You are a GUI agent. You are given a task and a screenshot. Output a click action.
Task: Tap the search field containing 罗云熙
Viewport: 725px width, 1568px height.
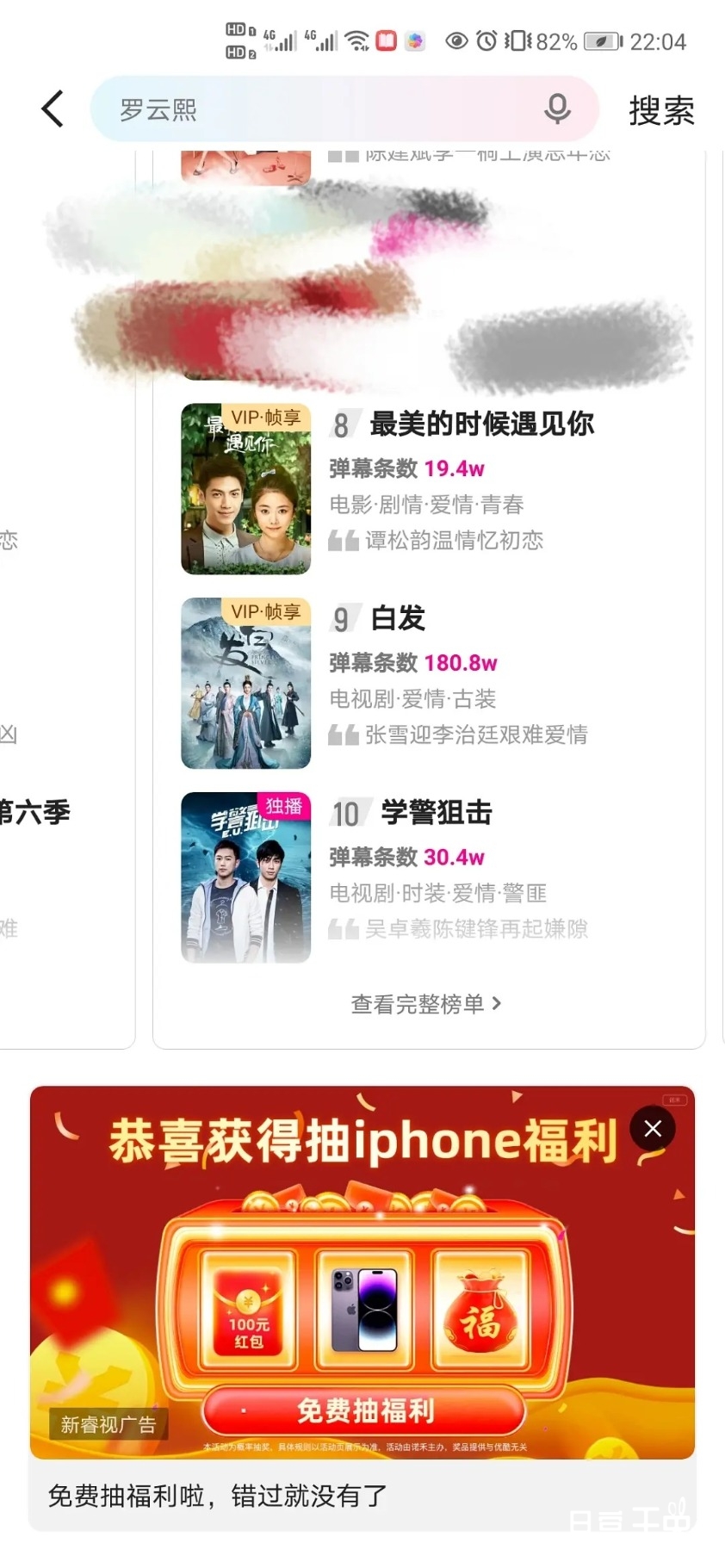(x=319, y=109)
